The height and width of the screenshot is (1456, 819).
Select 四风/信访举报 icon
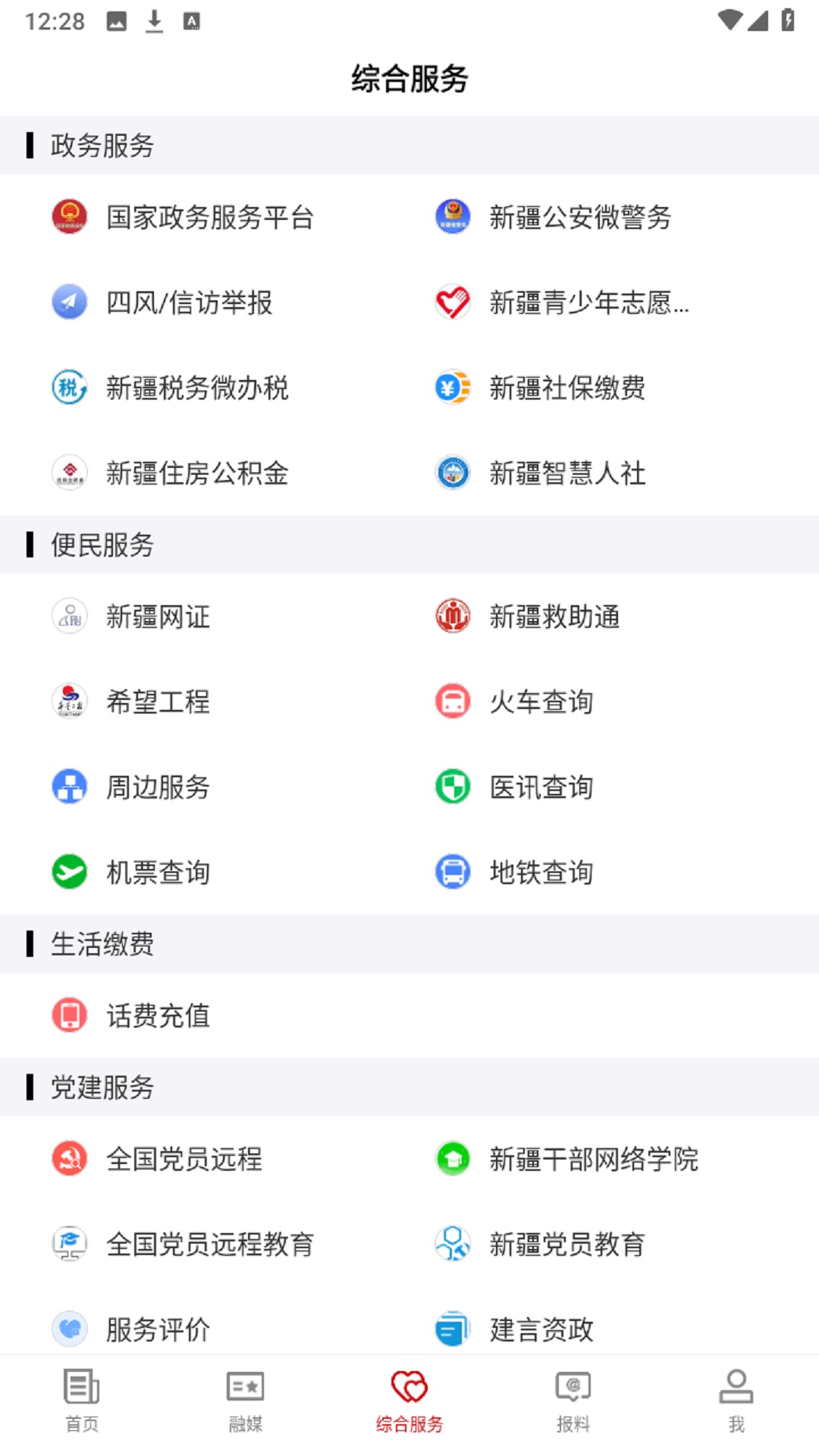tap(69, 303)
